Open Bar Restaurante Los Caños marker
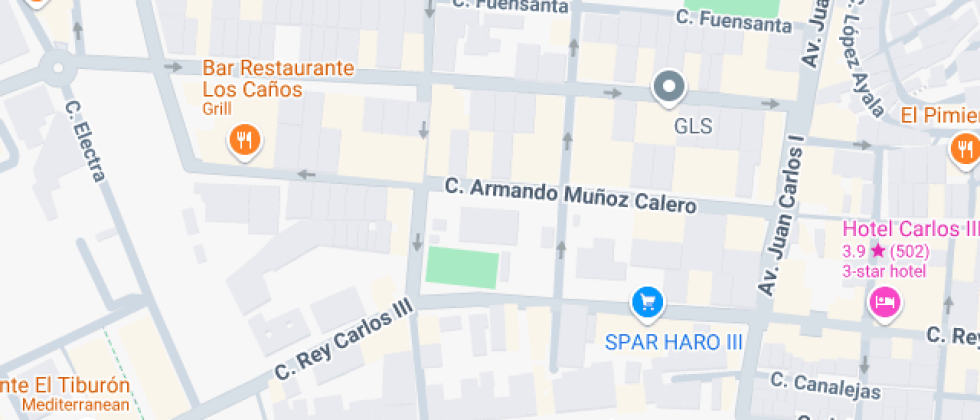 pos(245,139)
